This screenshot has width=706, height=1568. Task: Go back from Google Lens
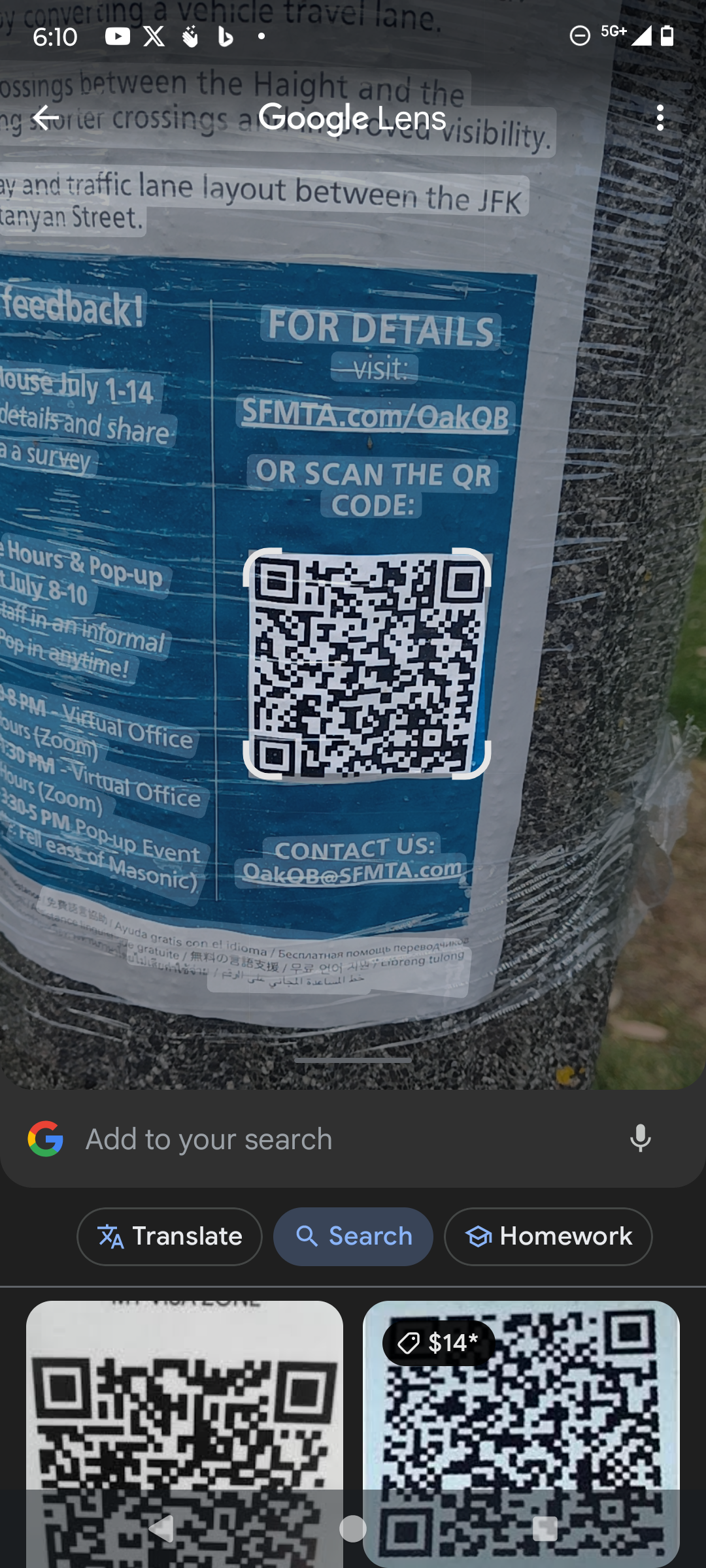(46, 118)
